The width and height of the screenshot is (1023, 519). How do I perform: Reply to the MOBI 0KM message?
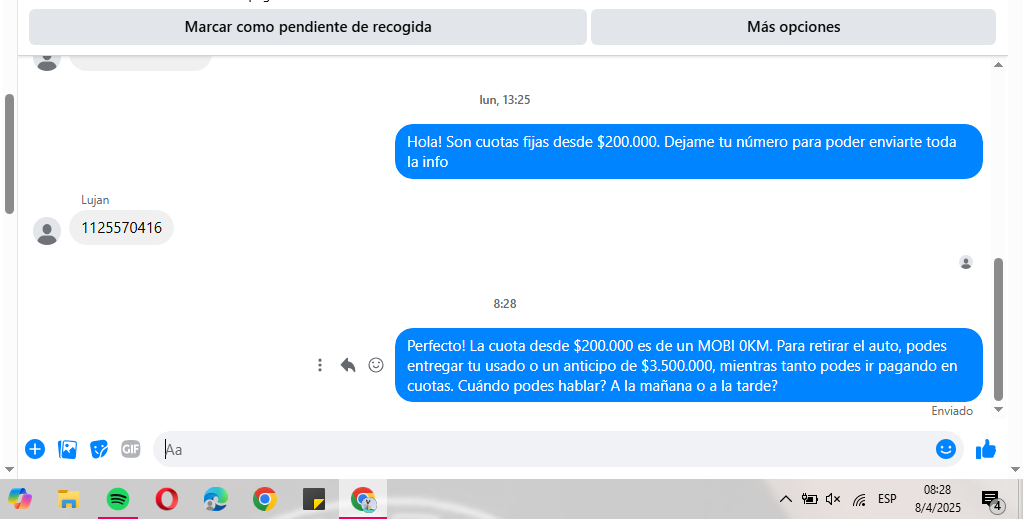(x=348, y=365)
